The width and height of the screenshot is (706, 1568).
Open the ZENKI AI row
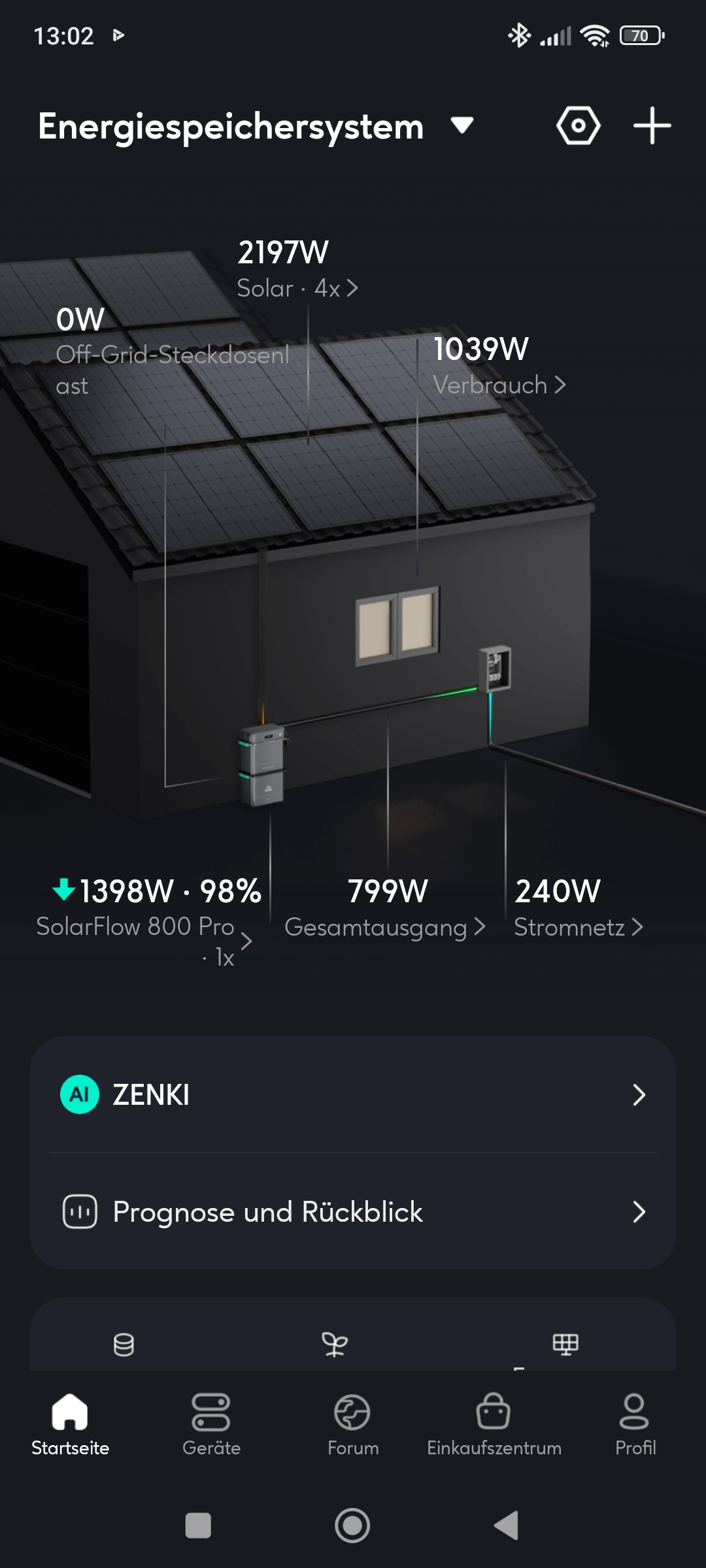(x=353, y=1094)
